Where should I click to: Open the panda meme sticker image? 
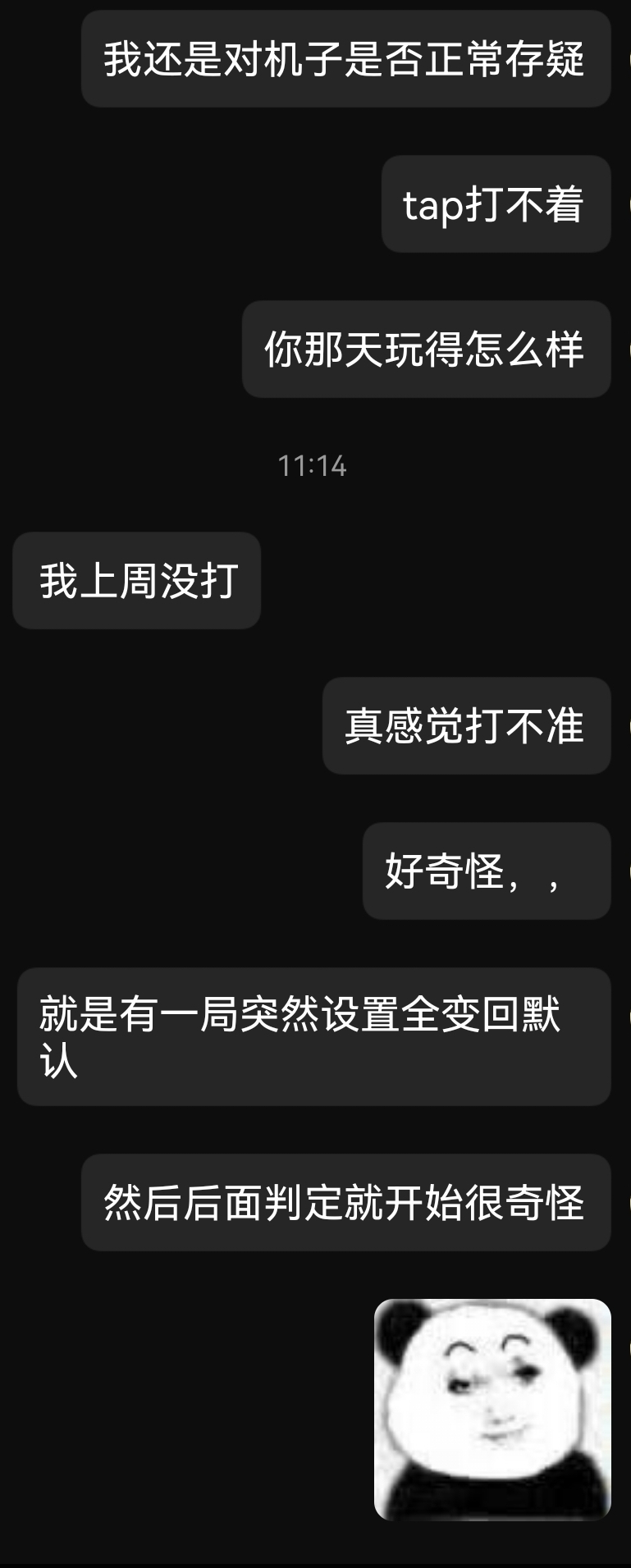coord(492,1409)
